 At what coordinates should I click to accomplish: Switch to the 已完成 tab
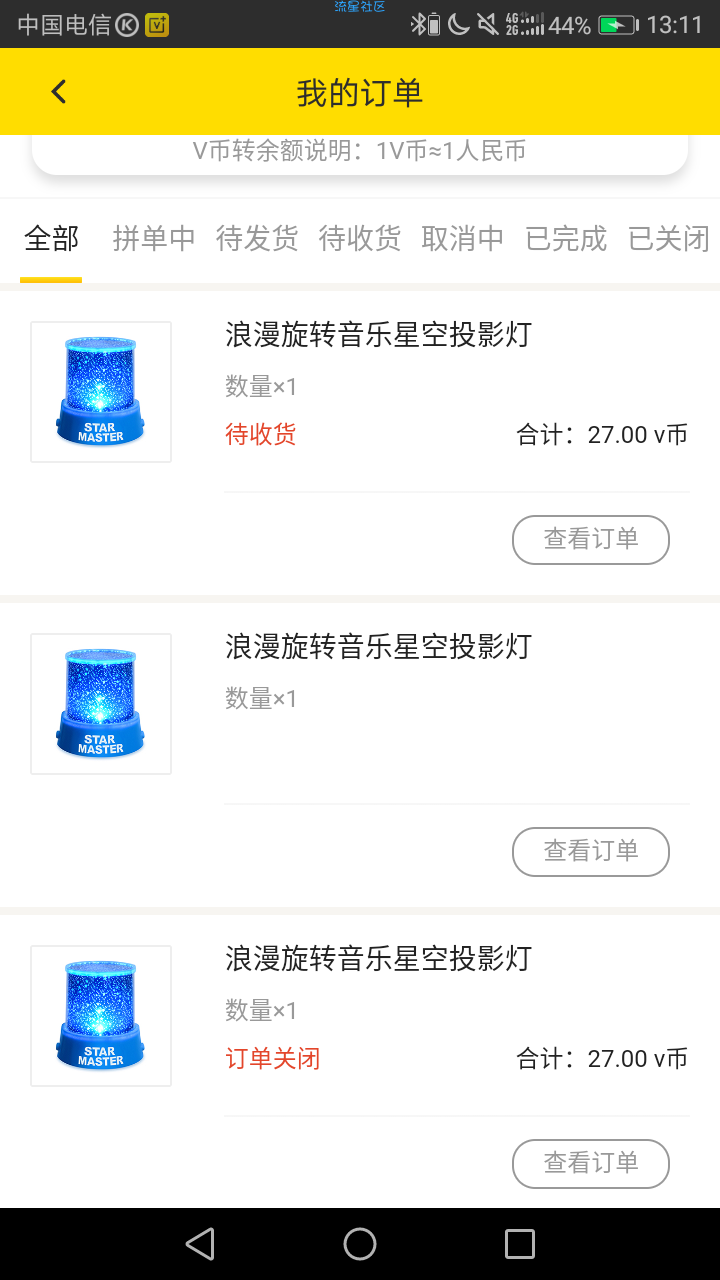point(566,239)
